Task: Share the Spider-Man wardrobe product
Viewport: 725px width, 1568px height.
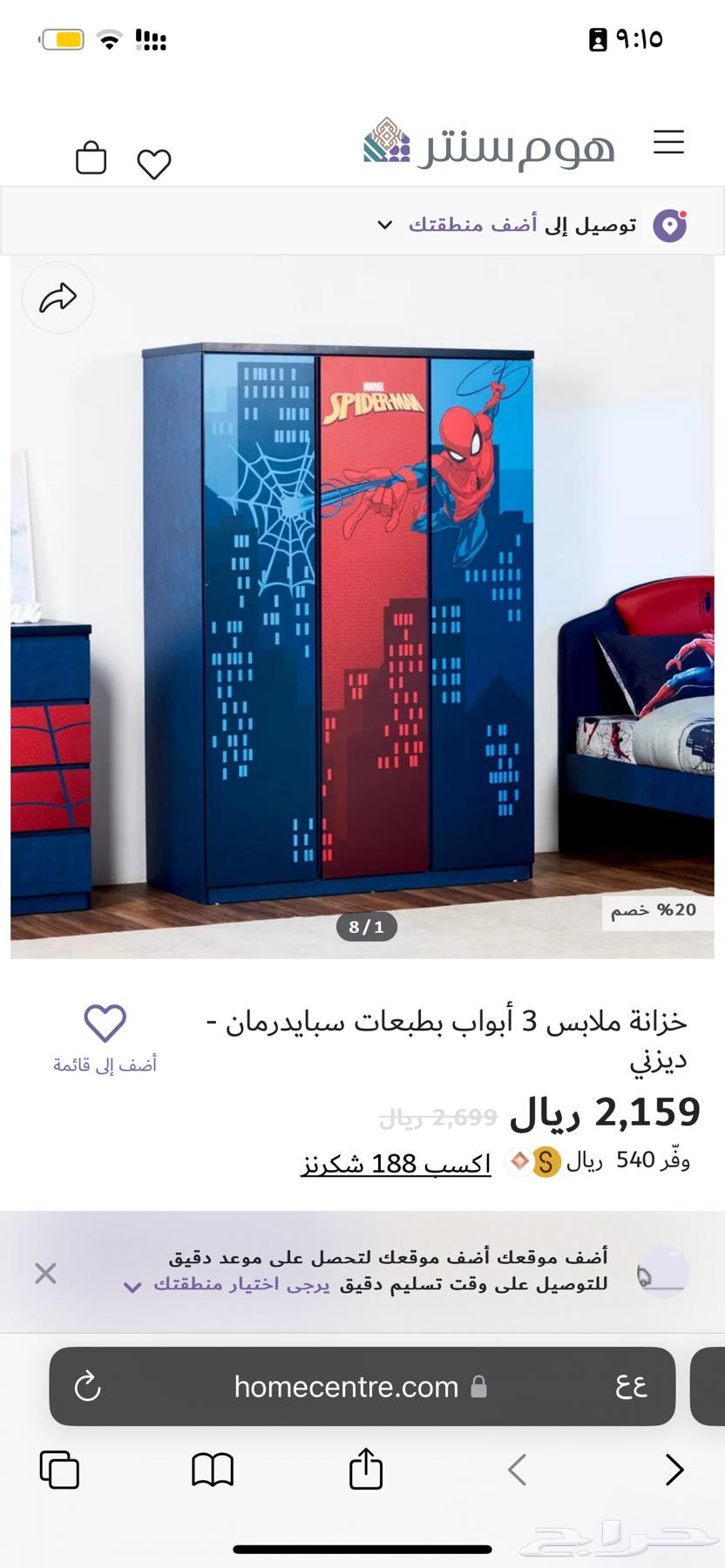Action: (x=58, y=297)
